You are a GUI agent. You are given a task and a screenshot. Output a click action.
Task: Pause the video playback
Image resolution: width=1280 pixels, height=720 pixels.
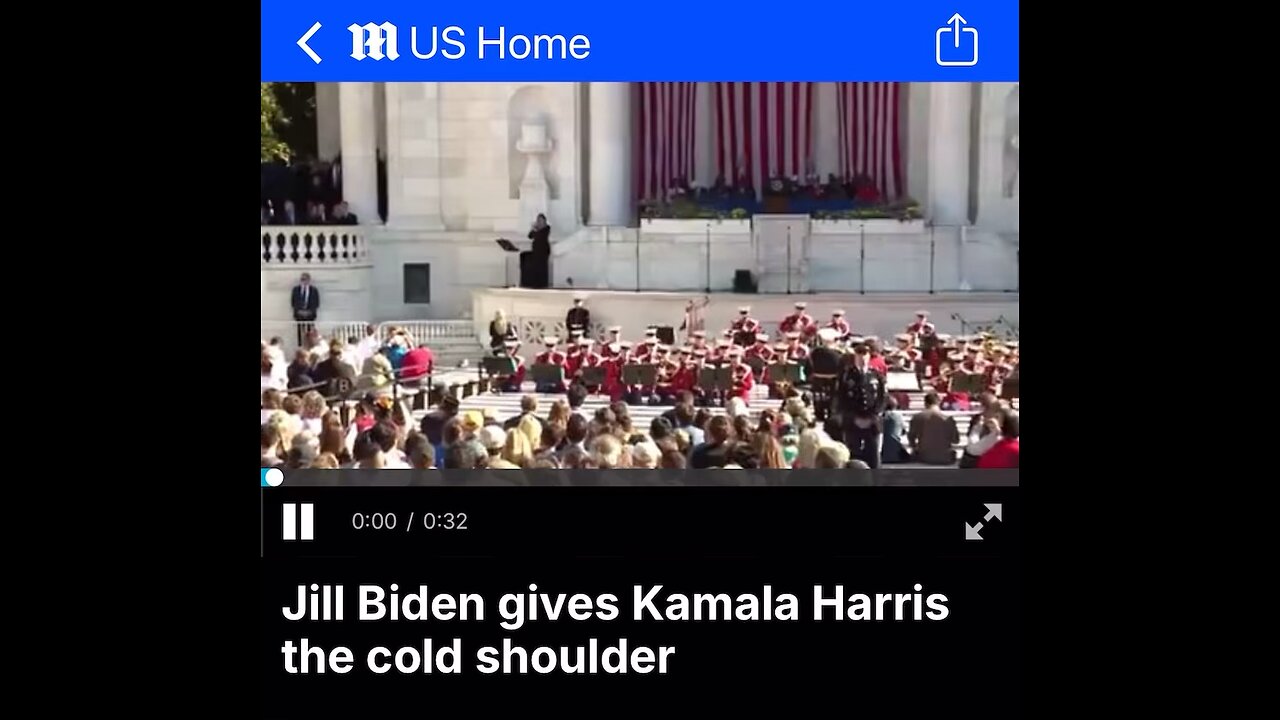[298, 521]
